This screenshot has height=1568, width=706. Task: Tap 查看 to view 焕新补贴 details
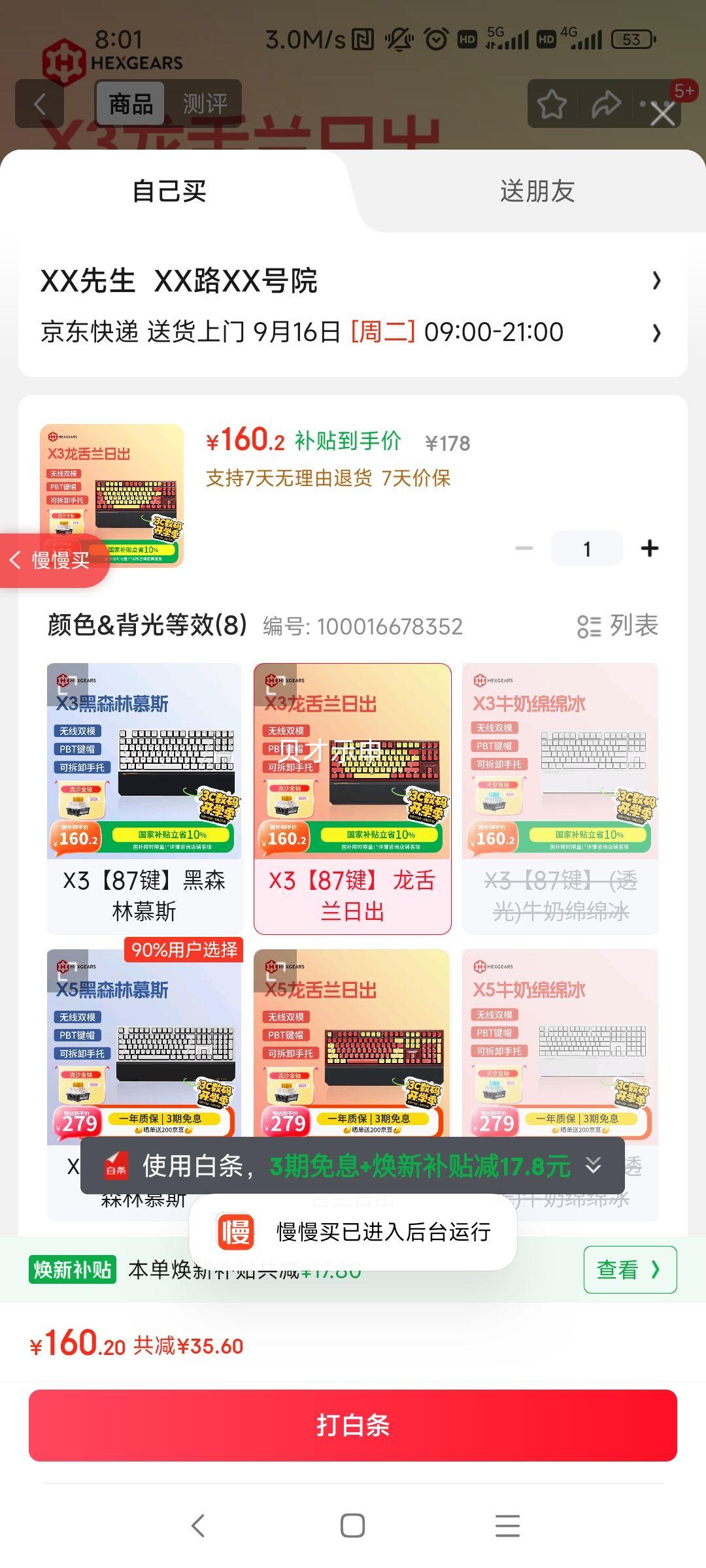(628, 1268)
